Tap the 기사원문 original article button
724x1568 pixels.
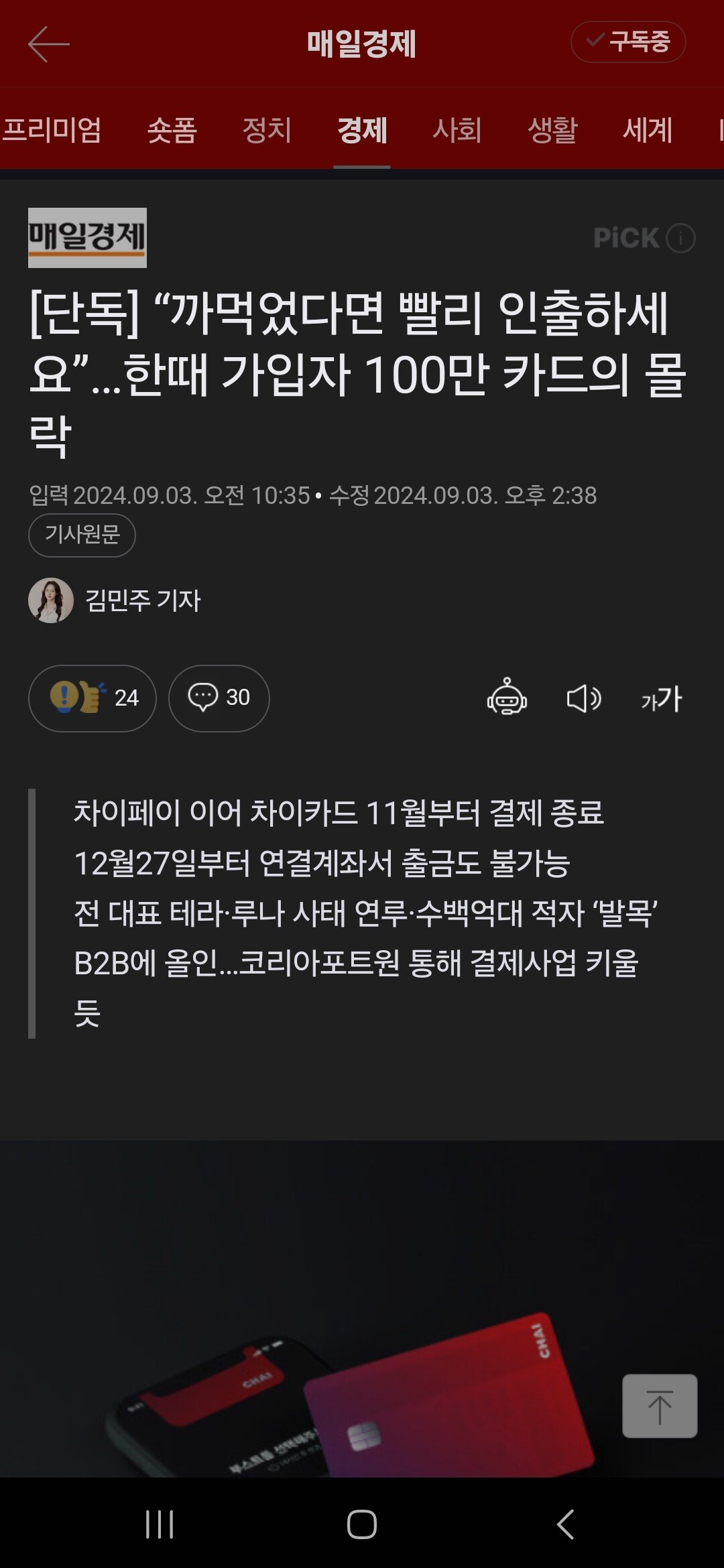click(x=82, y=535)
